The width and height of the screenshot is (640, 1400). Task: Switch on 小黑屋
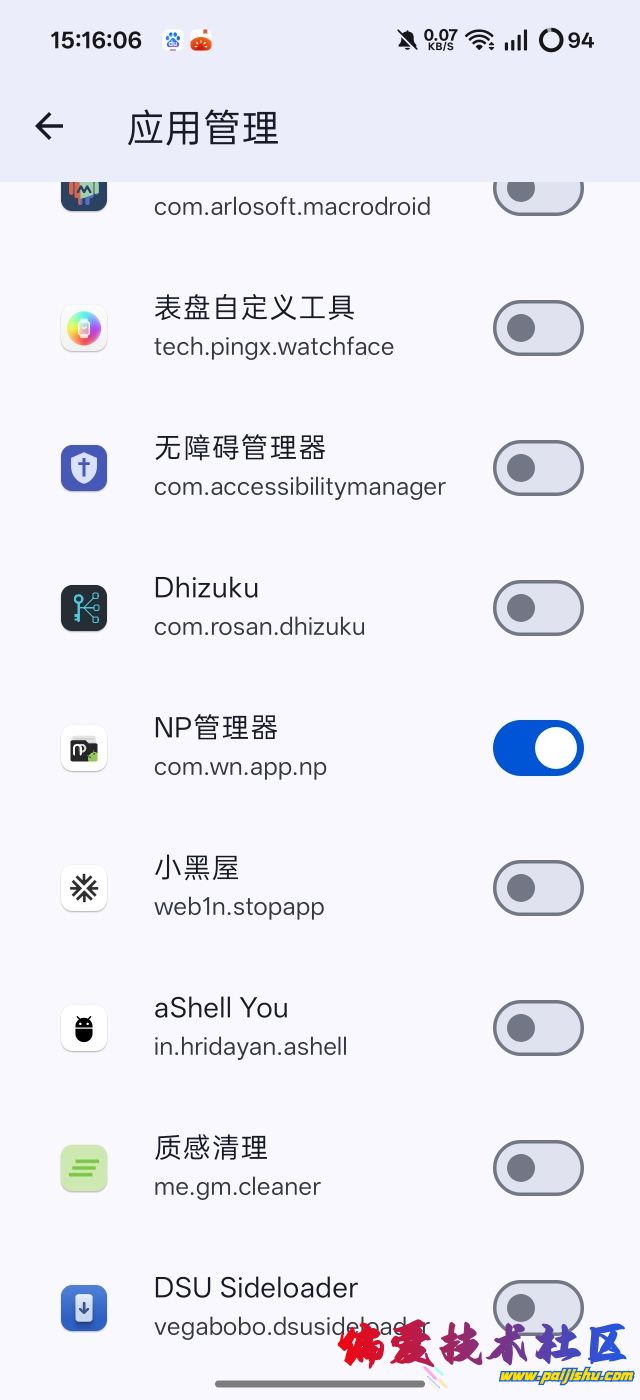(x=538, y=888)
